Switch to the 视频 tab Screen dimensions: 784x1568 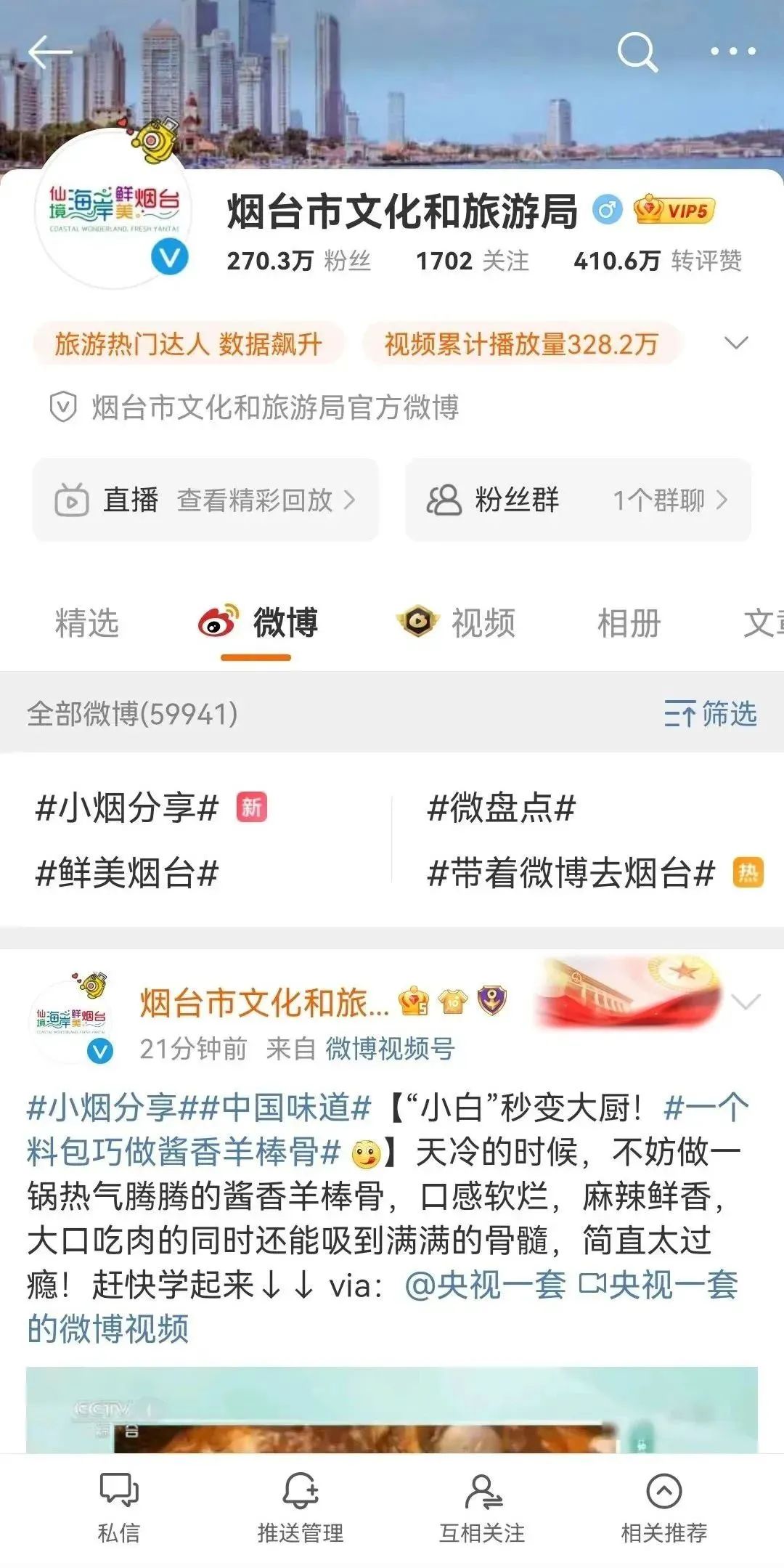[457, 623]
